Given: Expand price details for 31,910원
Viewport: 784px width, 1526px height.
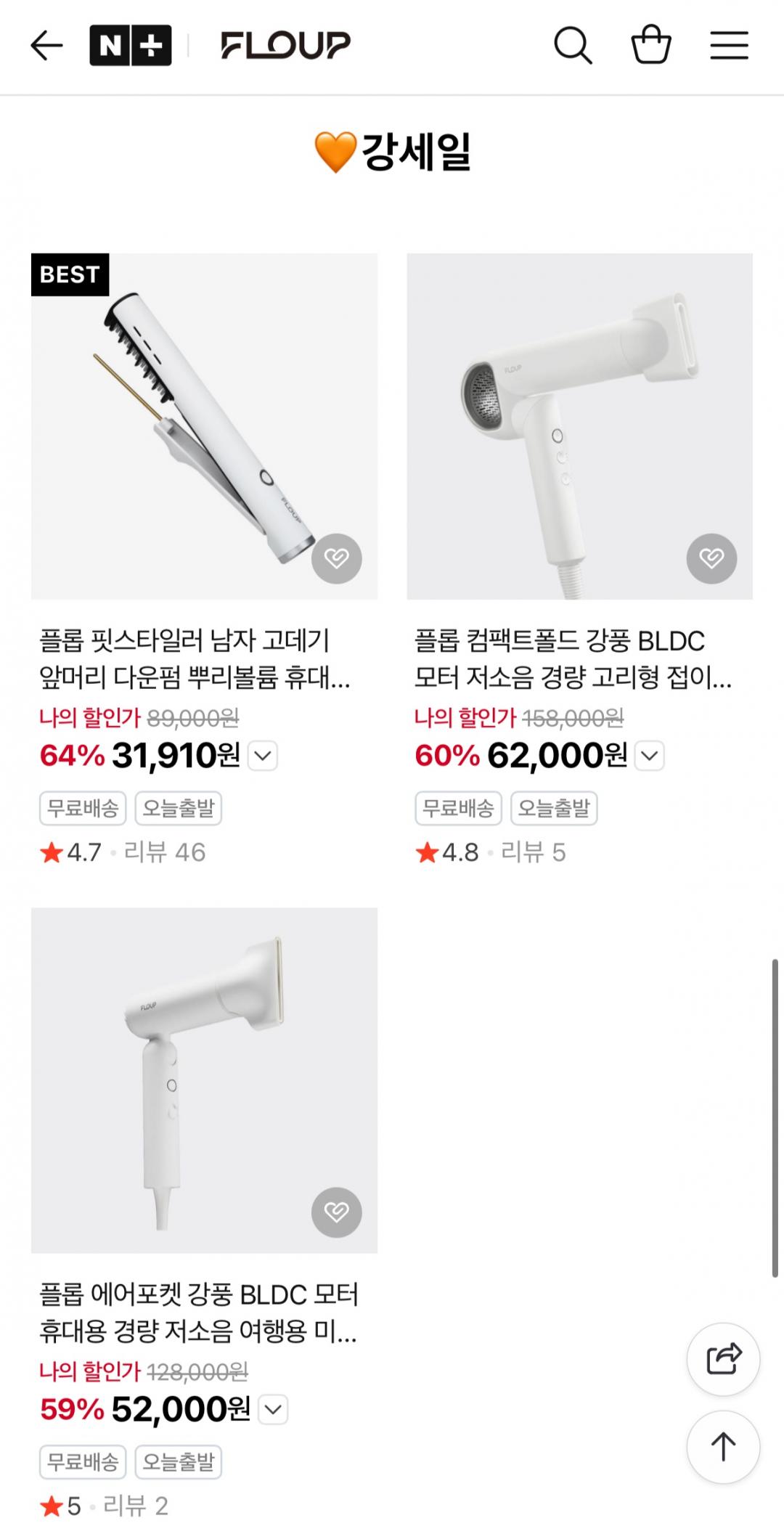Looking at the screenshot, I should point(263,756).
